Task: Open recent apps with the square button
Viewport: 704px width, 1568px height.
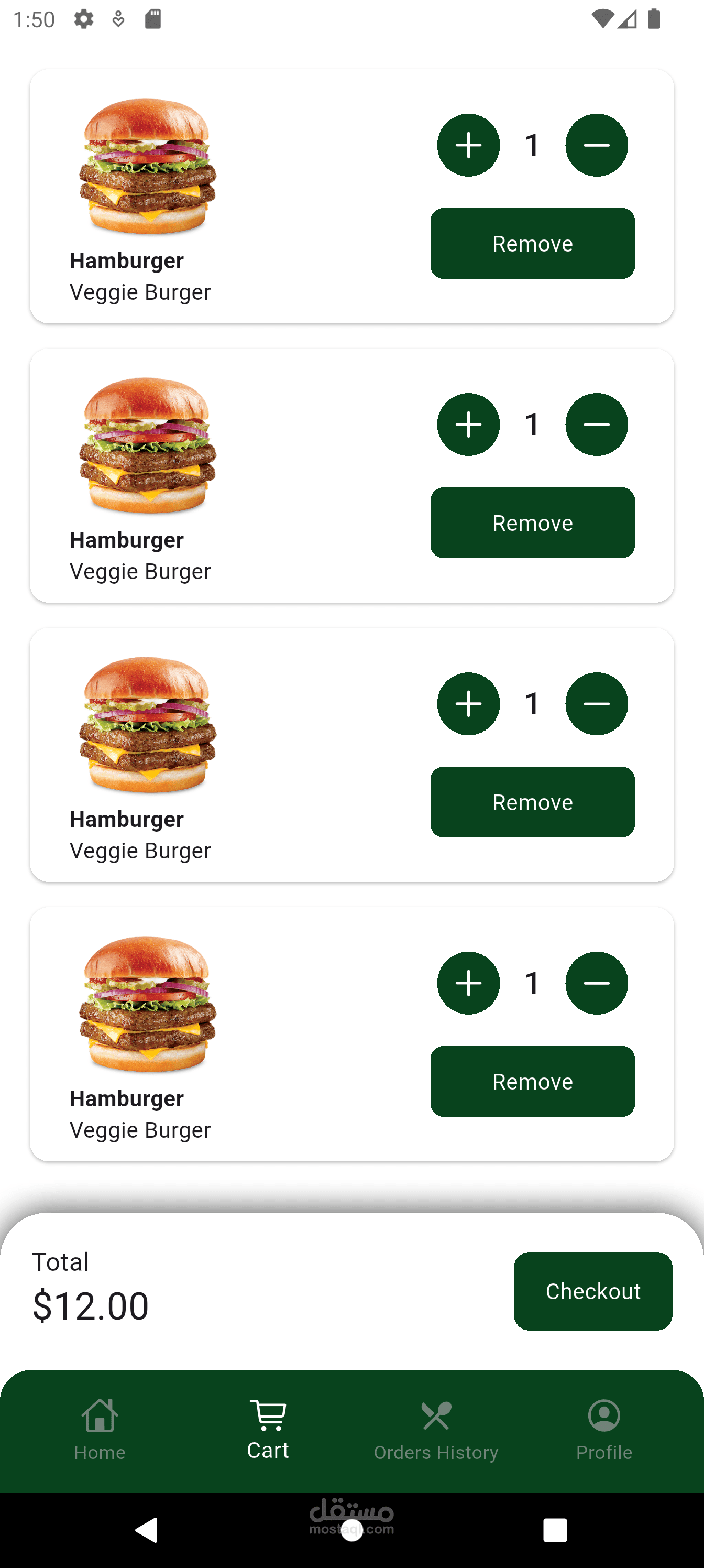Action: (x=554, y=1530)
